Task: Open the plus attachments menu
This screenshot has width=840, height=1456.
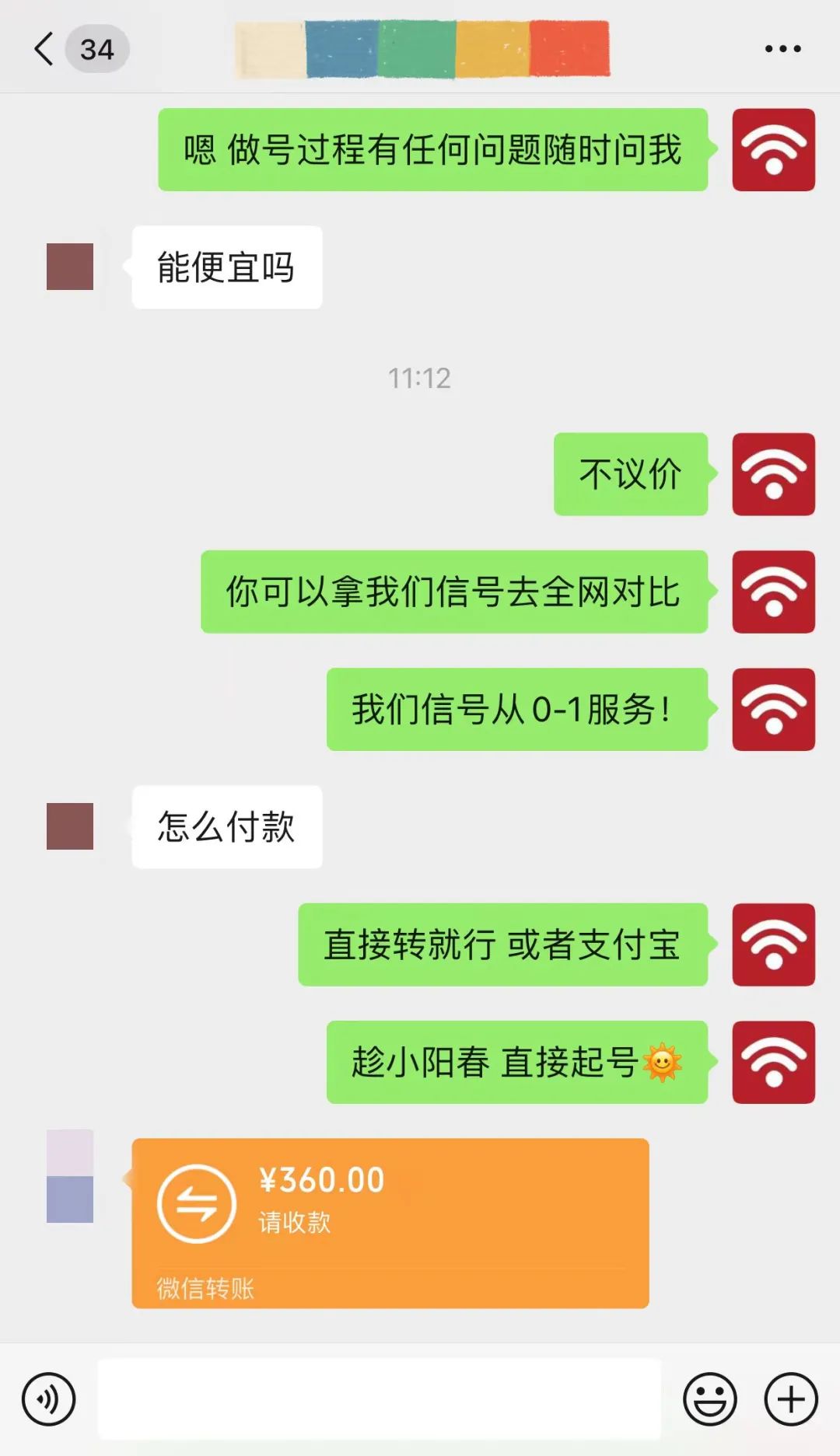Action: coord(791,1399)
